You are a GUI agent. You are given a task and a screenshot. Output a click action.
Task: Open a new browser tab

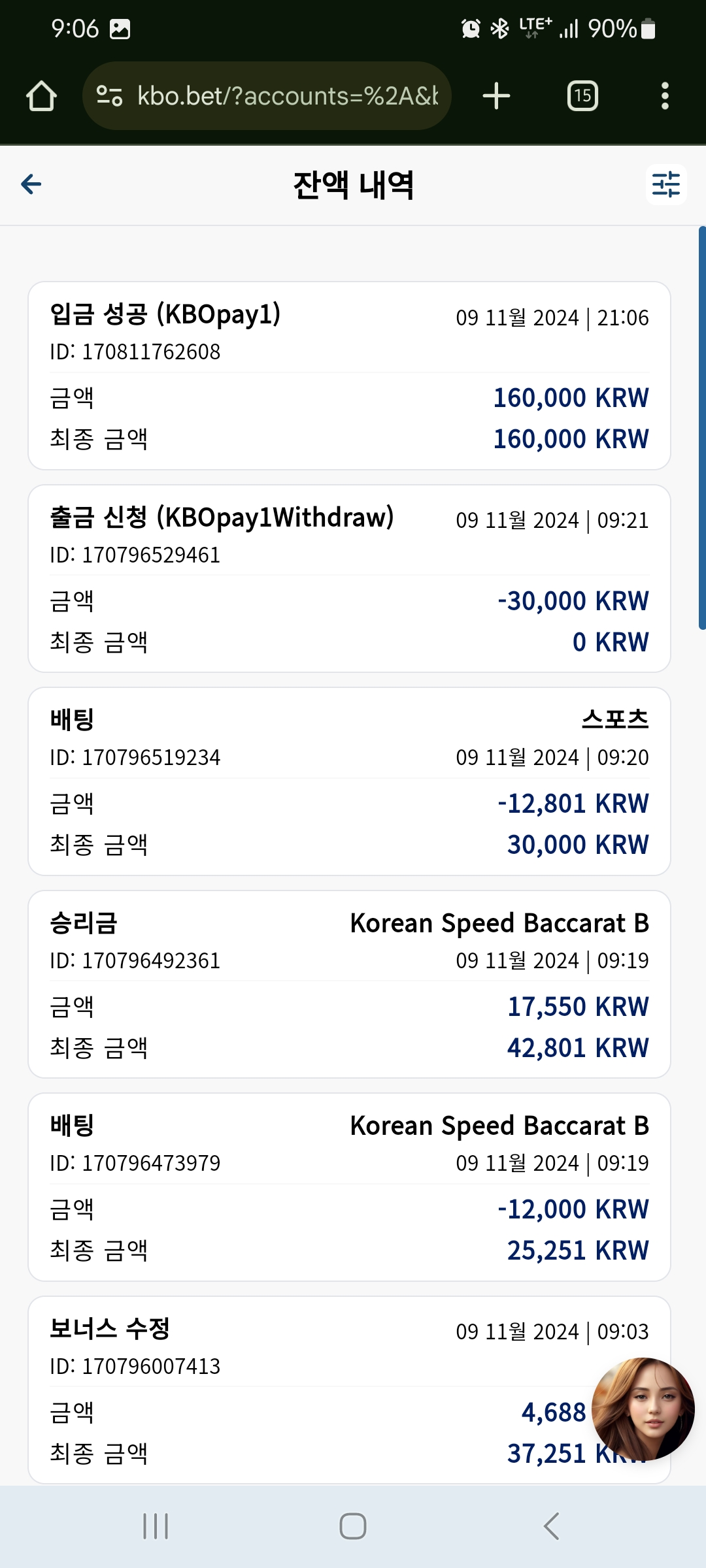coord(496,96)
